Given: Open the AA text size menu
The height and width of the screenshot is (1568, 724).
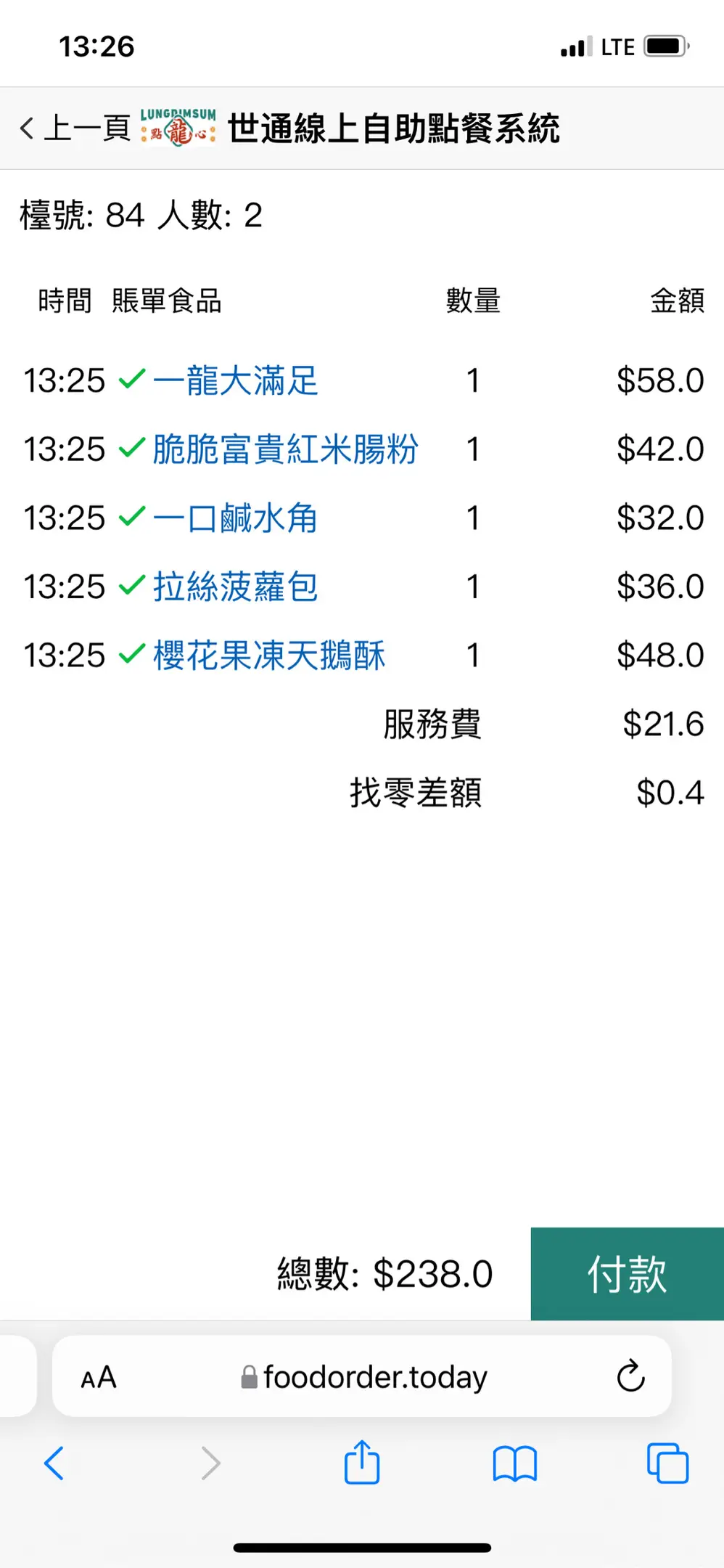Looking at the screenshot, I should [x=99, y=1377].
